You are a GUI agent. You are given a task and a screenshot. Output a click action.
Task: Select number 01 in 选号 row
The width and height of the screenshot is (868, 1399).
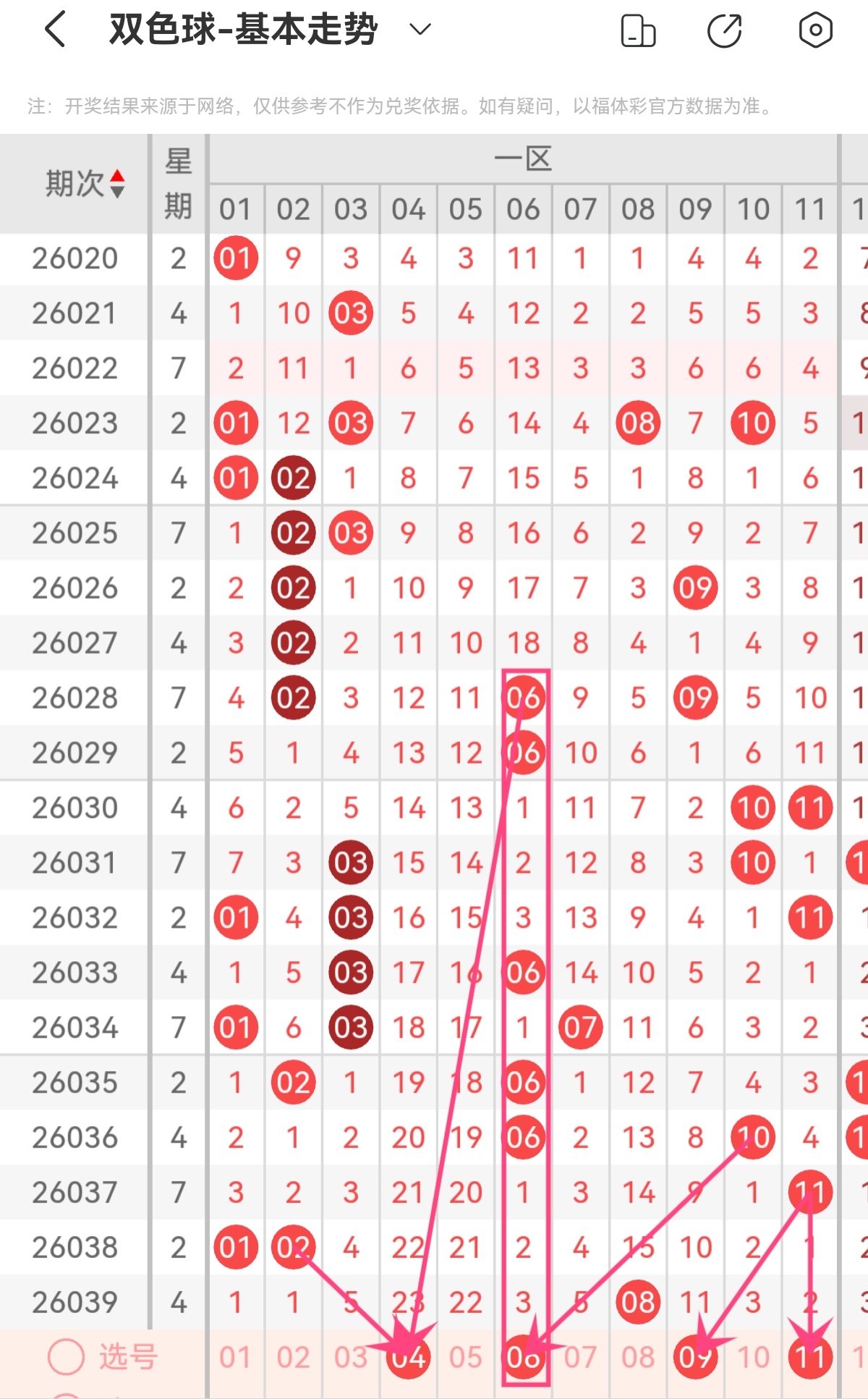coord(235,1358)
